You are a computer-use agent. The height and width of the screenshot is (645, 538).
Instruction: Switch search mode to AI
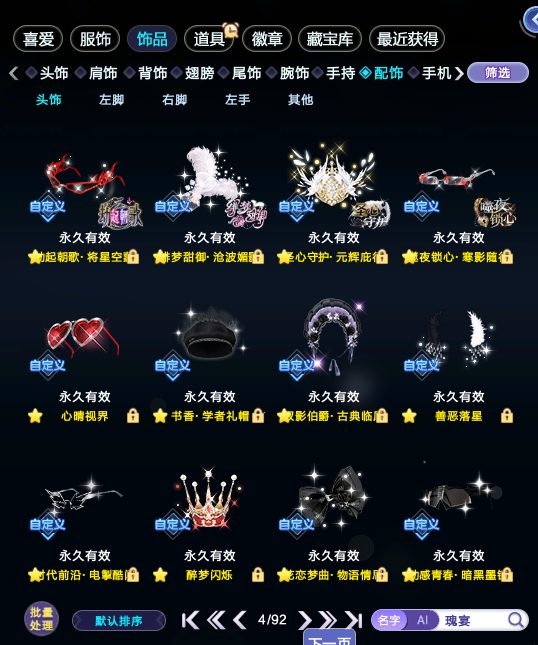pos(422,620)
